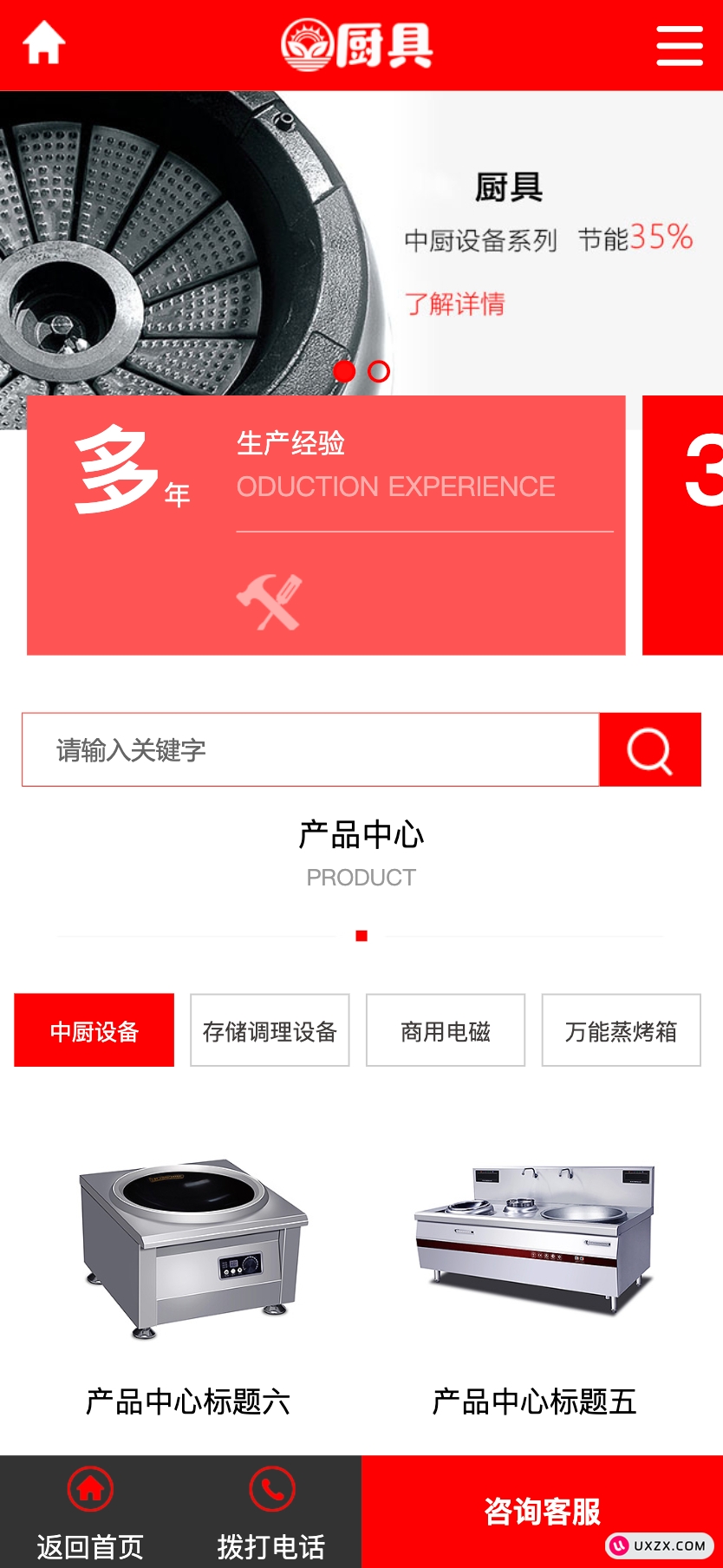Screen dimensions: 723x1568
Task: Switch to the 存储调理设备 tab
Action: point(270,1030)
